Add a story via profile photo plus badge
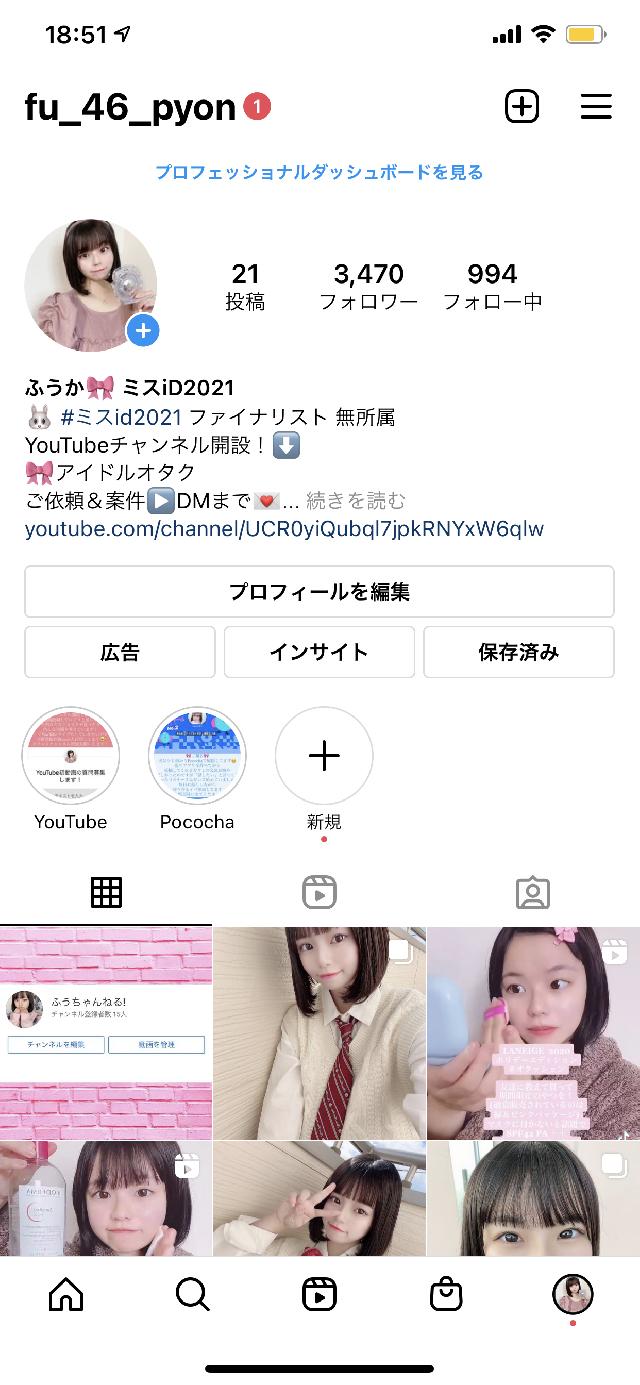640x1385 pixels. click(143, 331)
